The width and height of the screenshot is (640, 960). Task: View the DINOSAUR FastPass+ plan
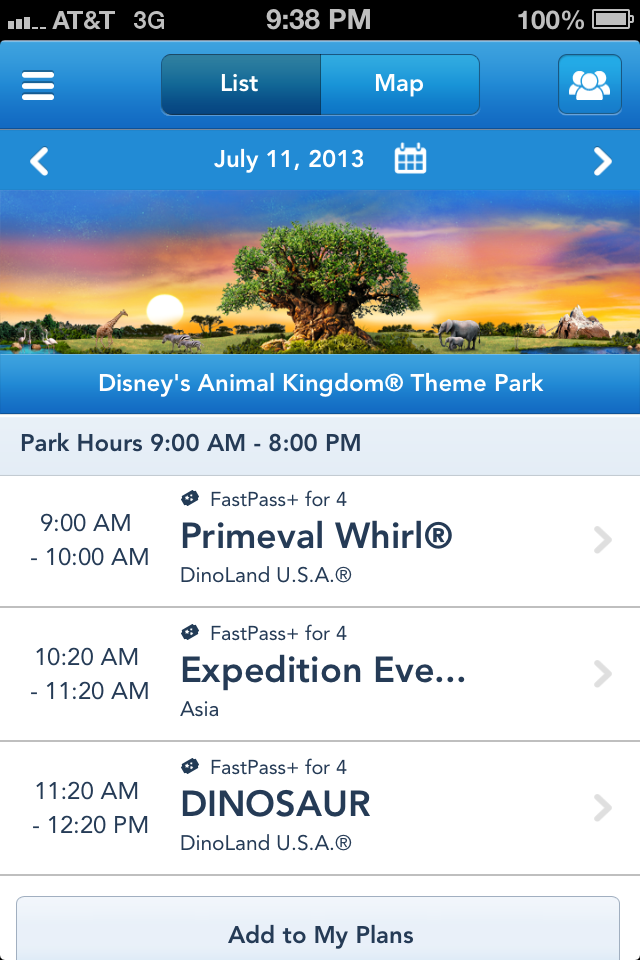coord(320,808)
